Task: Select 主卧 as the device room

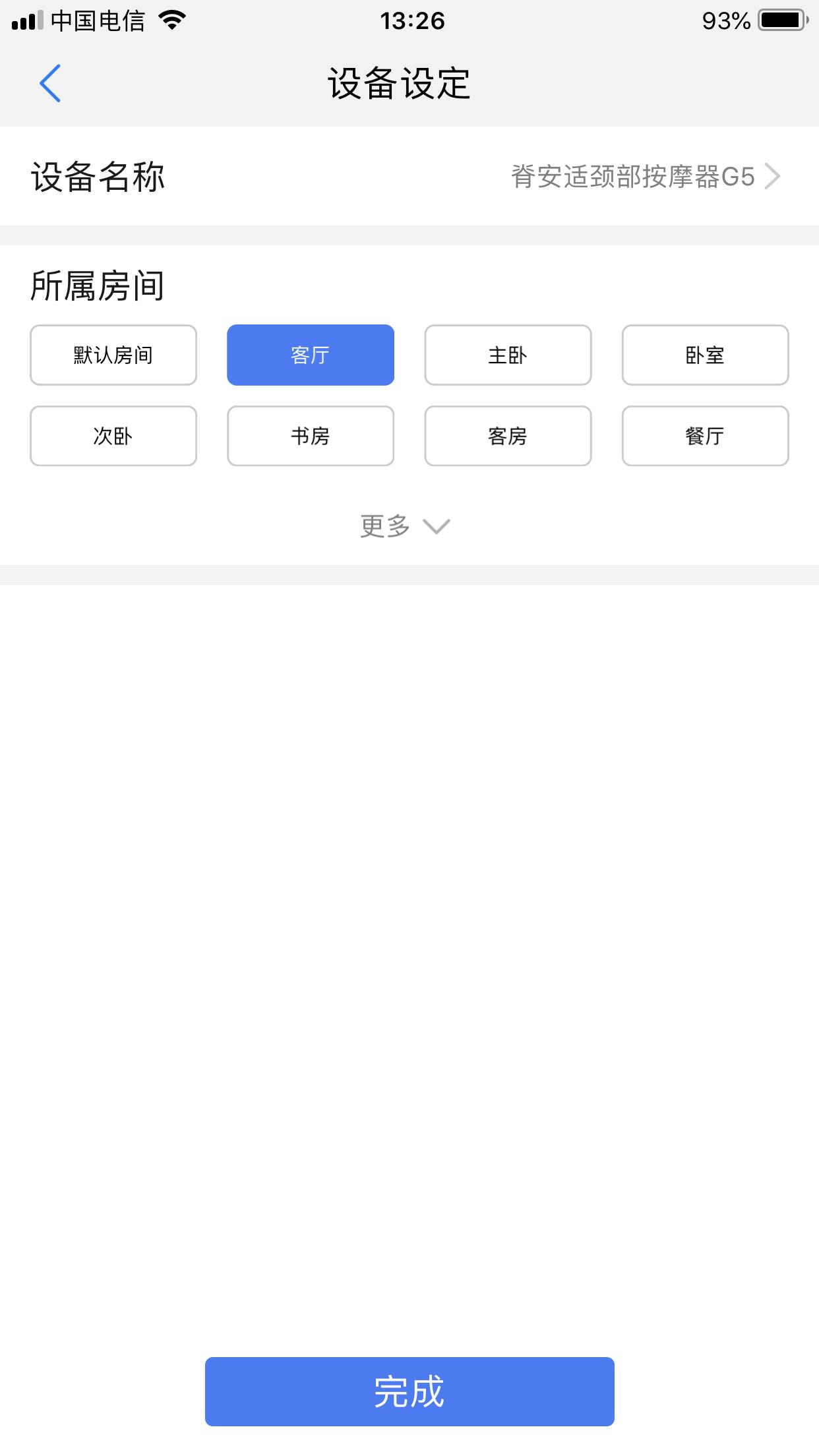Action: tap(508, 355)
